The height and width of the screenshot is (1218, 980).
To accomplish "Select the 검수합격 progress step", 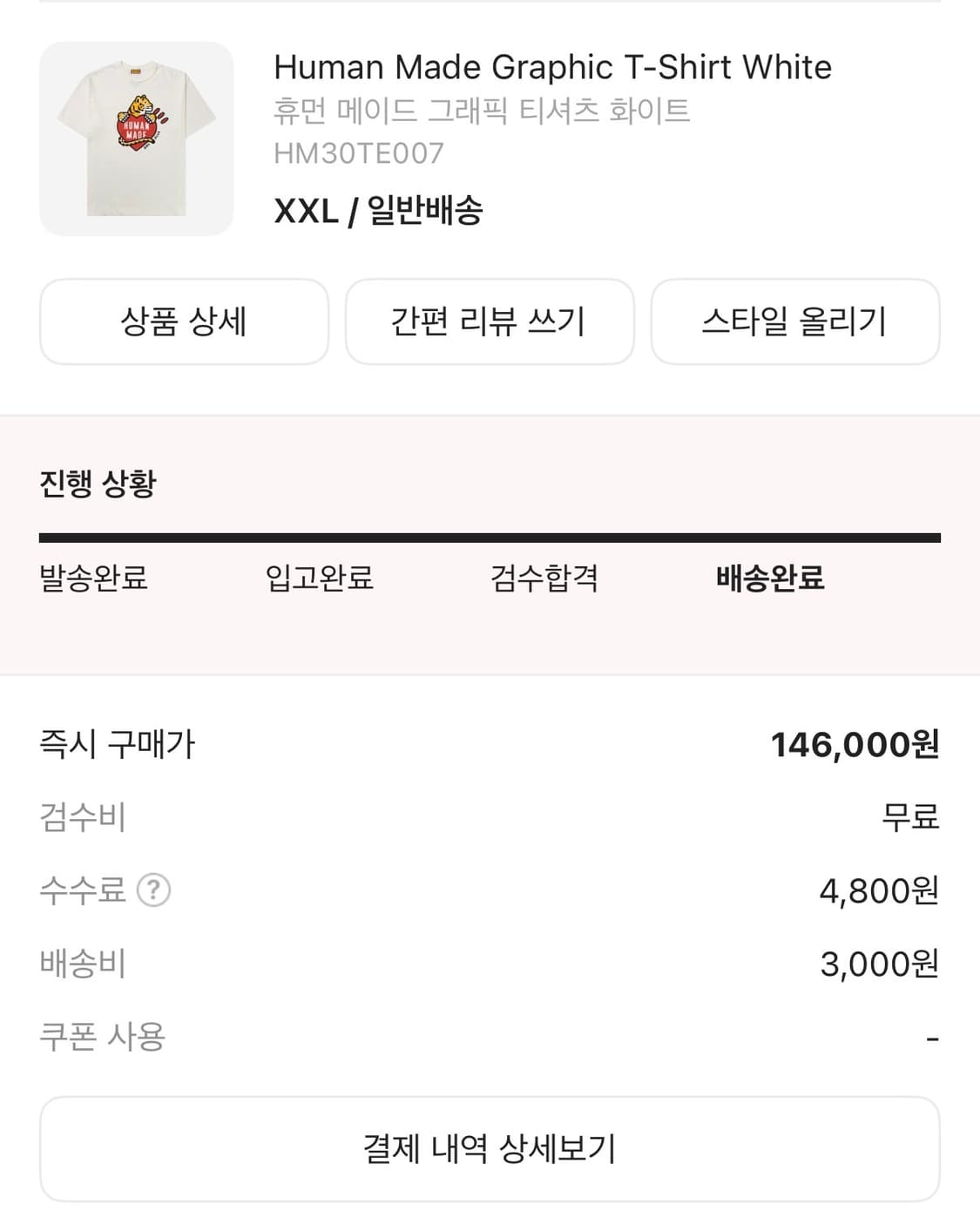I will (x=544, y=579).
